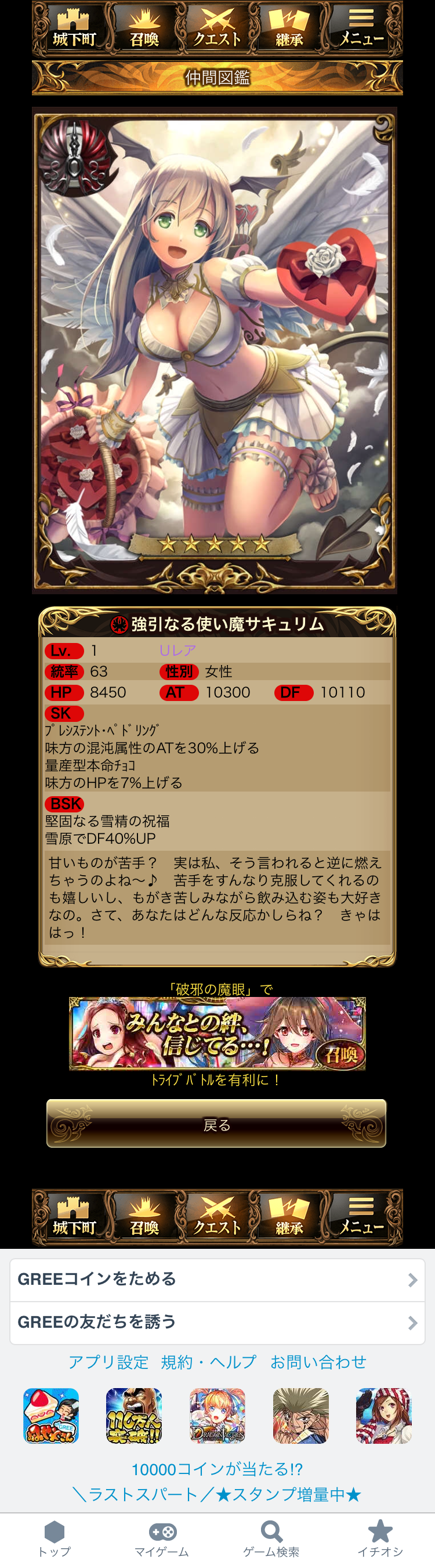Viewport: 435px width, 1568px height.
Task: Open メニュー in the top navigation bar
Action: pyautogui.click(x=362, y=28)
